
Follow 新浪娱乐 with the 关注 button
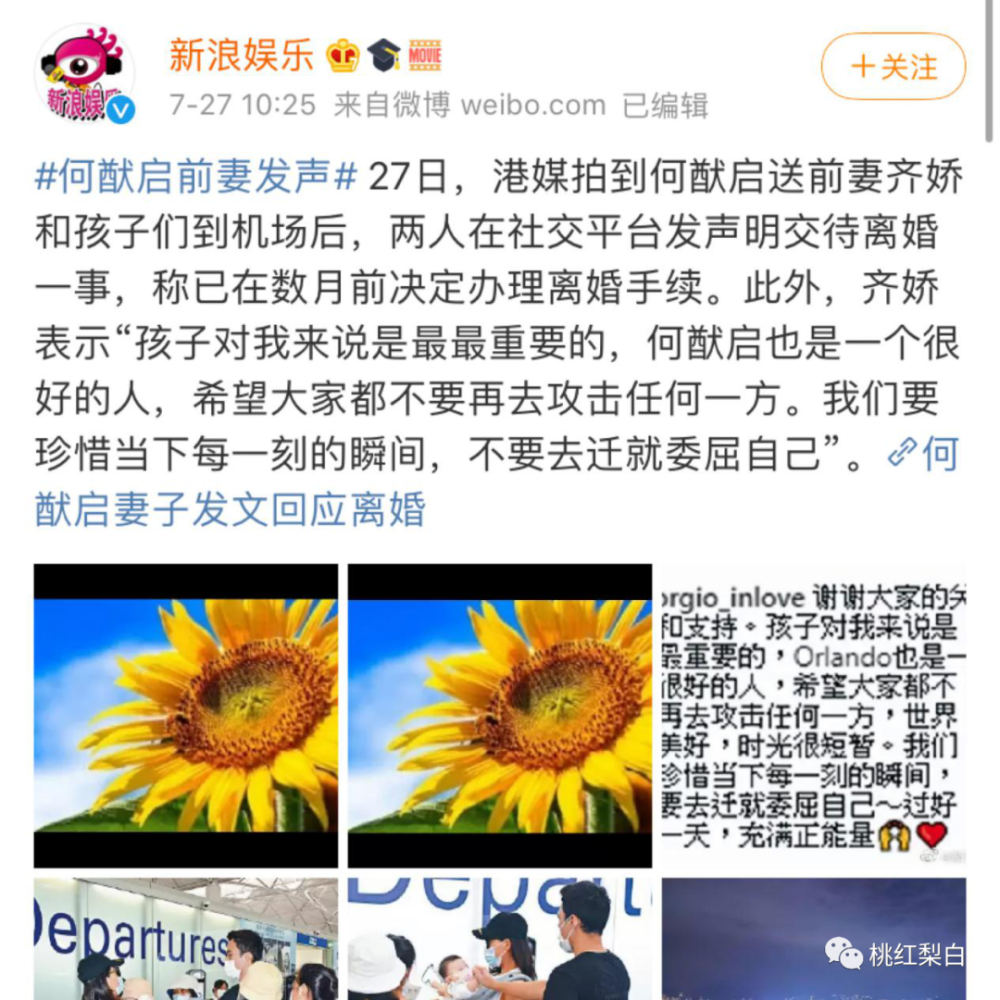point(893,66)
